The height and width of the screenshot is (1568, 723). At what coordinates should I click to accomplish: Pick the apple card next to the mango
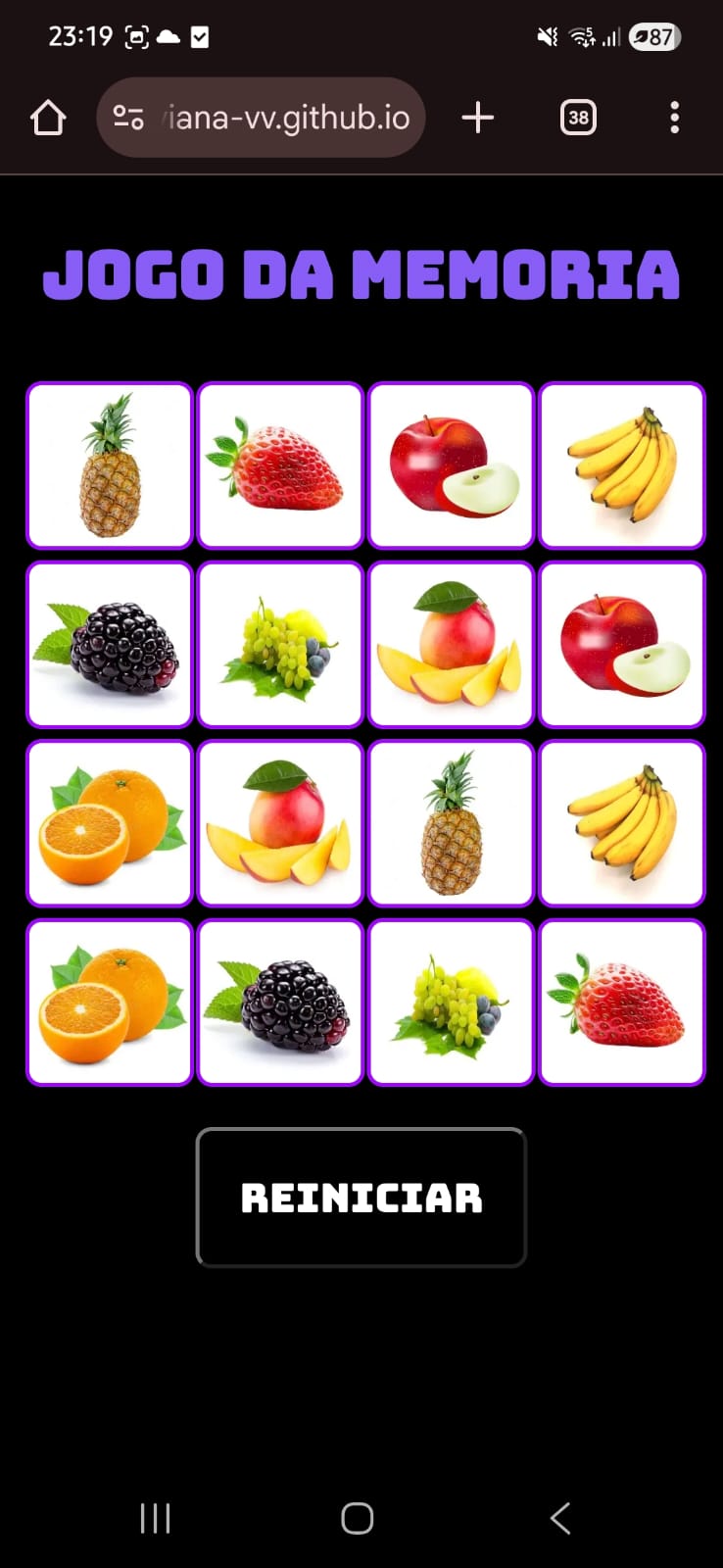[622, 645]
